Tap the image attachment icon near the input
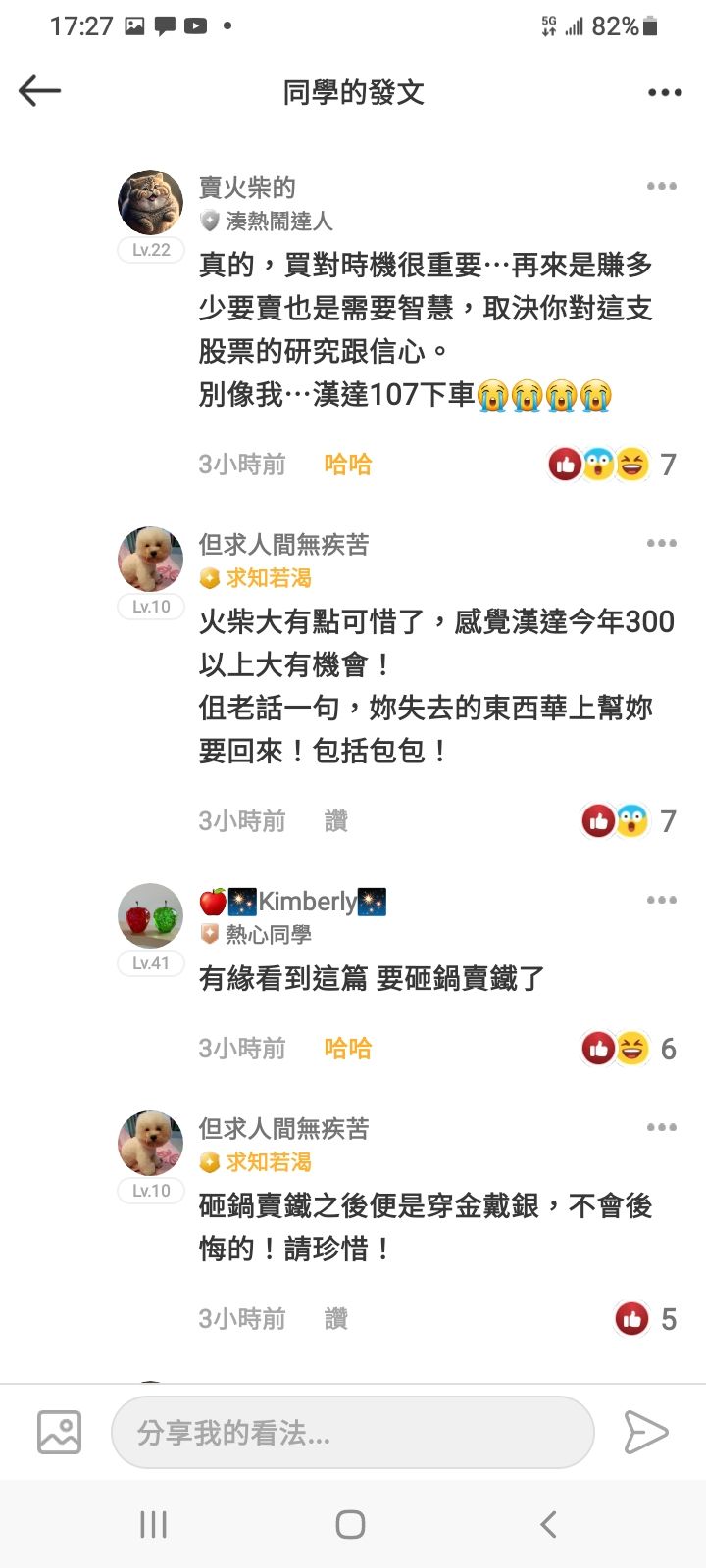The width and height of the screenshot is (706, 1568). coord(59,1431)
